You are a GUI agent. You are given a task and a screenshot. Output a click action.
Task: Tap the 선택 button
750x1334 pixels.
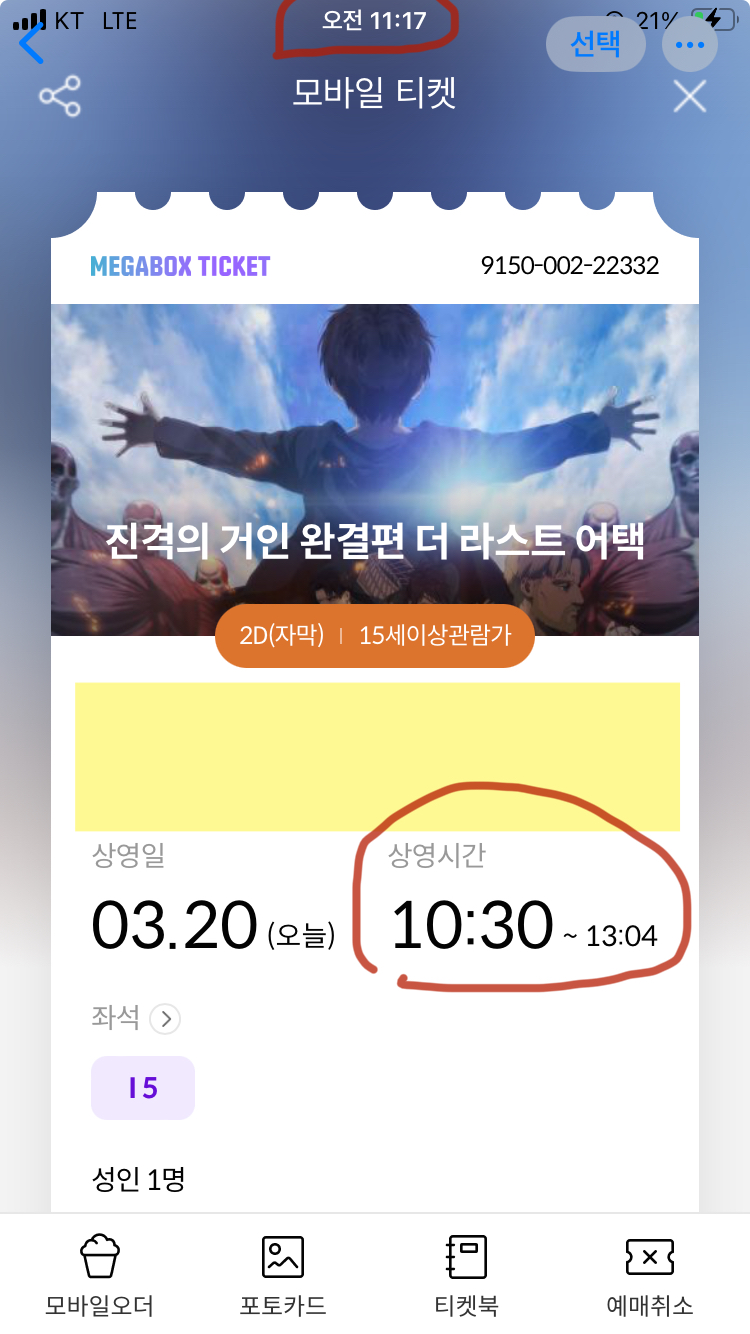(x=595, y=44)
